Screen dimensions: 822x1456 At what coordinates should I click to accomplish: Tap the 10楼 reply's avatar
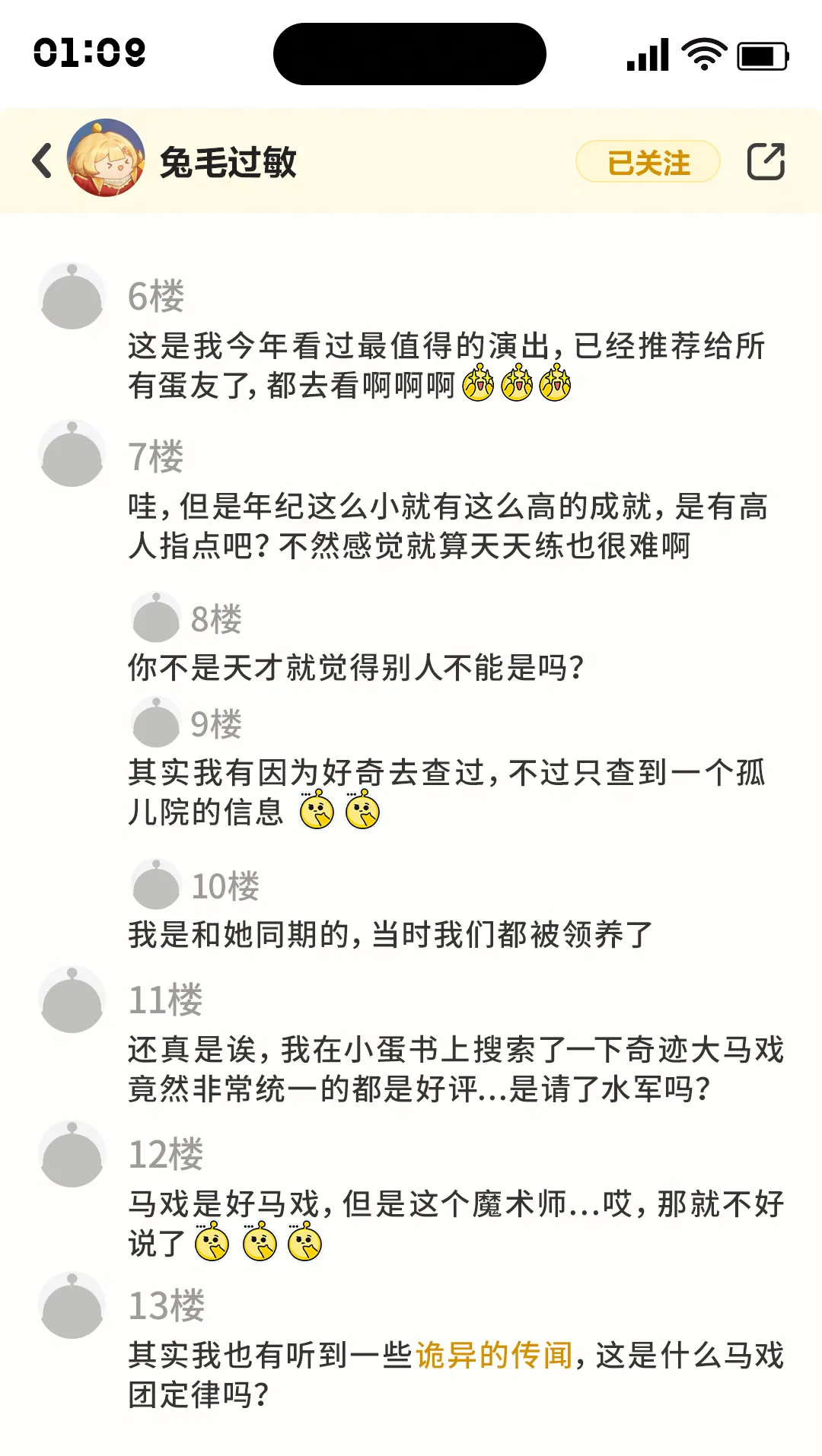pyautogui.click(x=156, y=885)
